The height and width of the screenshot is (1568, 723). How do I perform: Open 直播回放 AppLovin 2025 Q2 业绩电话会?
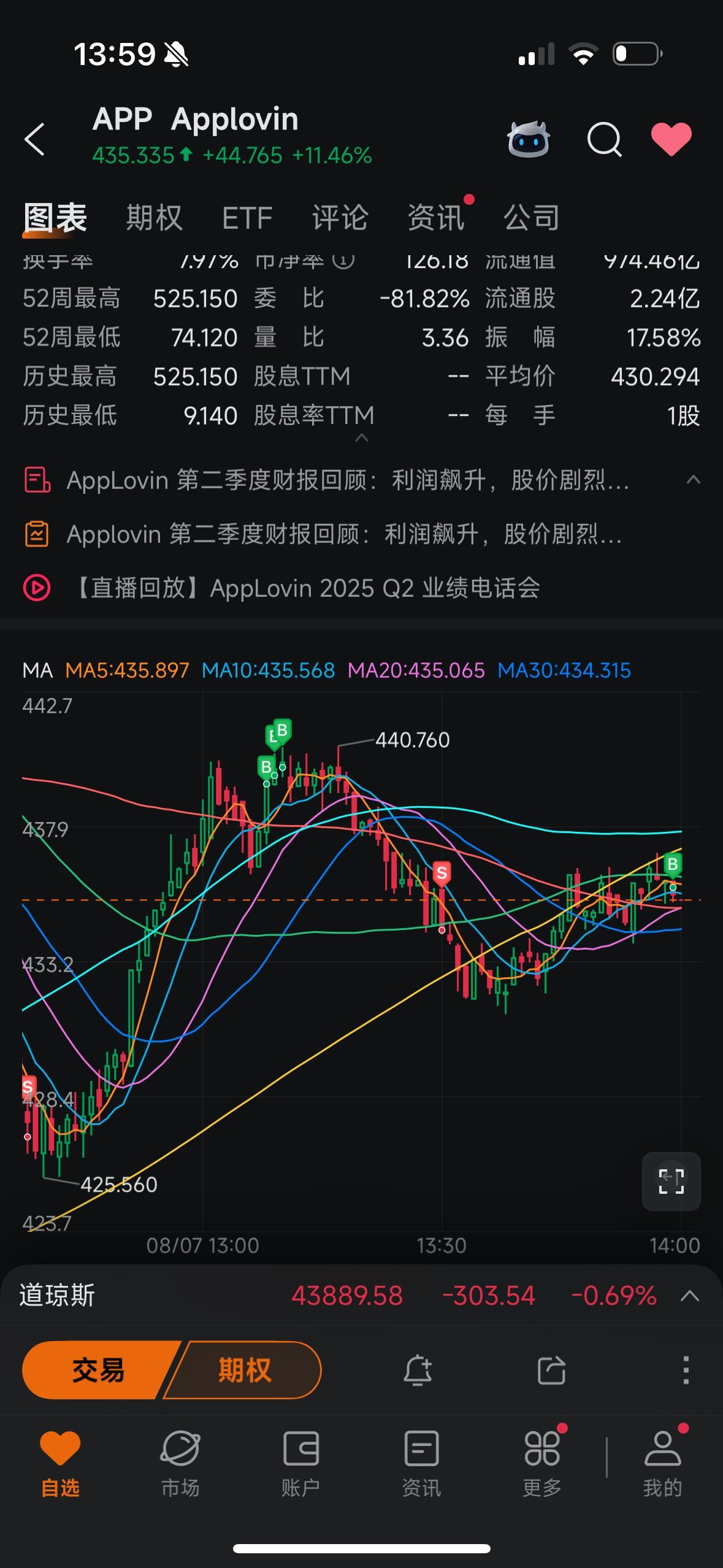(282, 588)
